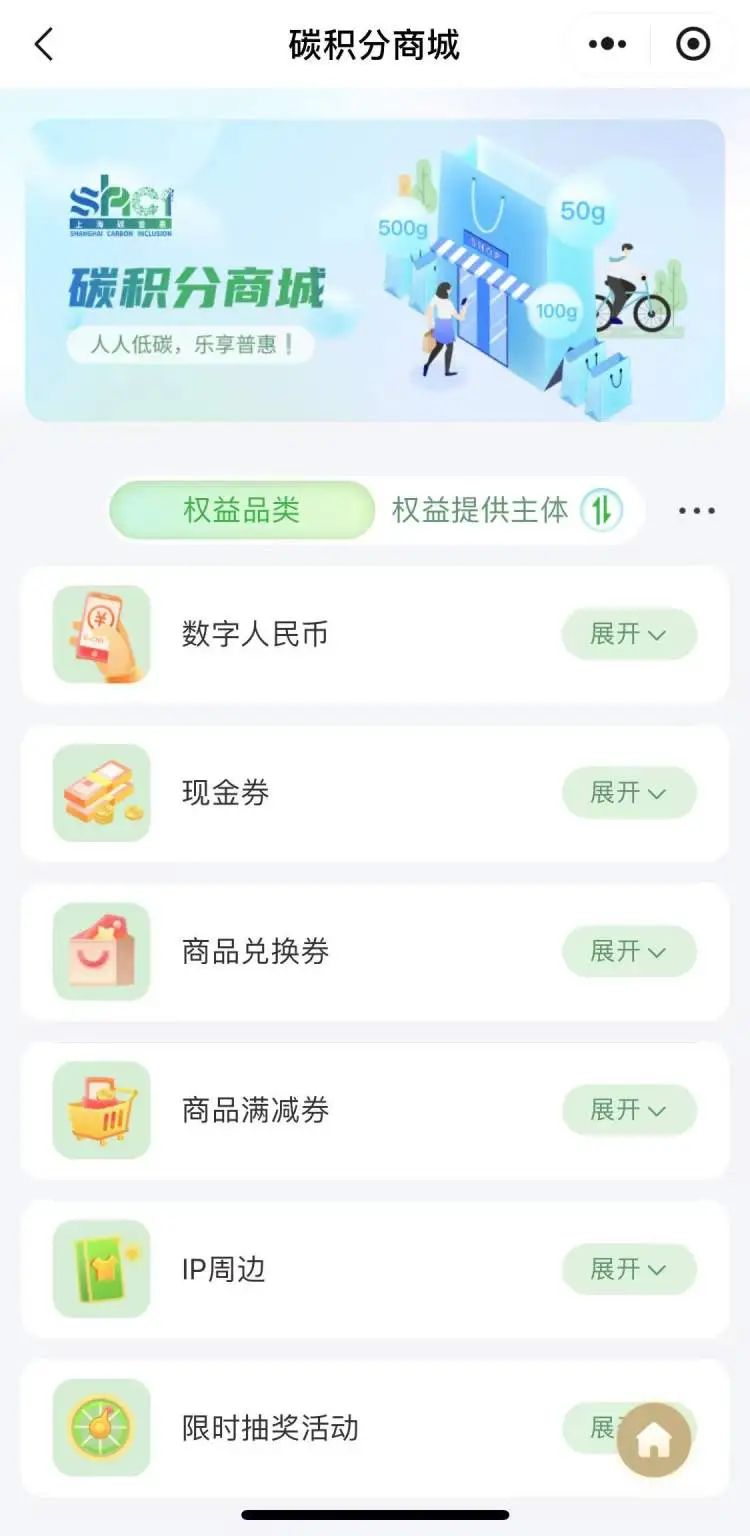Expand the 数字人民币 category
This screenshot has height=1536, width=750.
click(x=629, y=634)
